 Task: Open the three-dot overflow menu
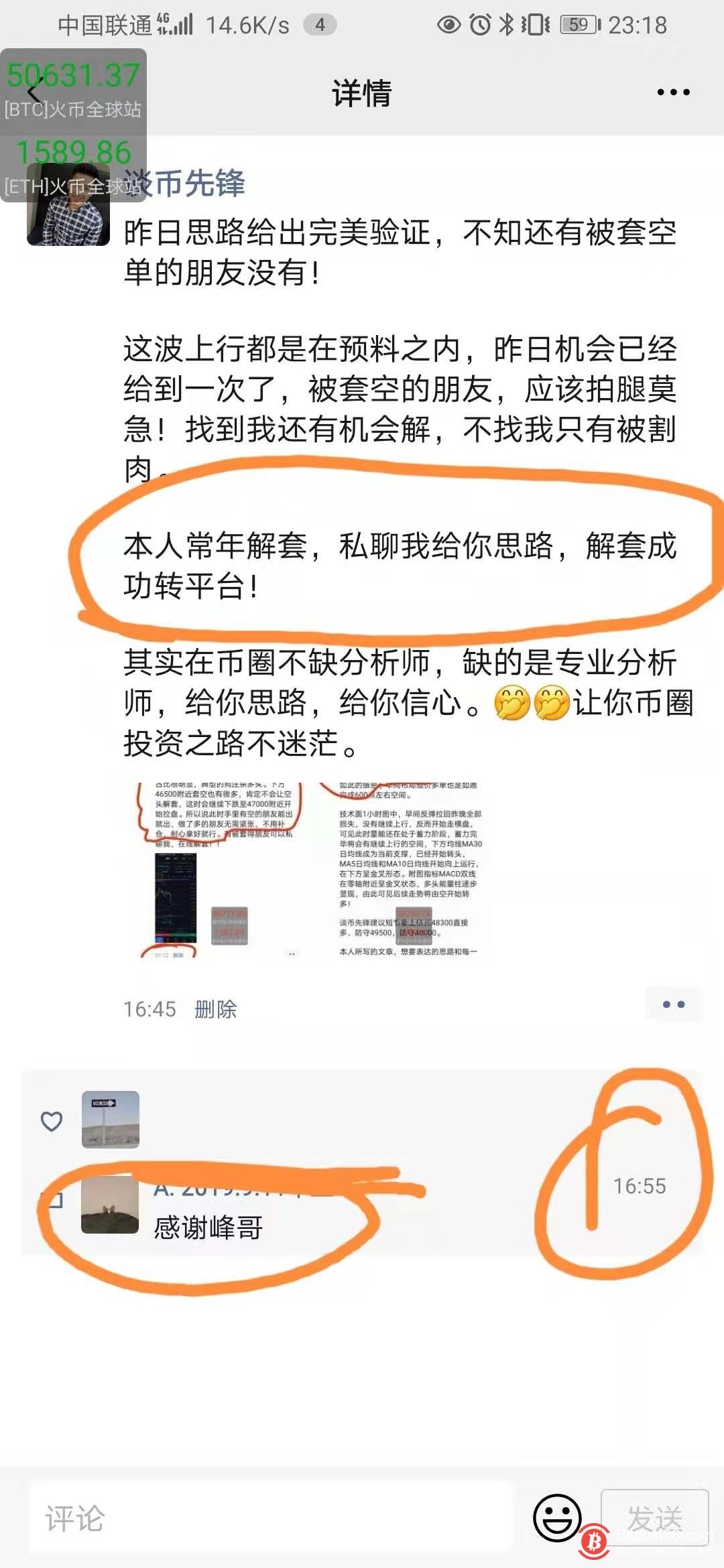(673, 92)
